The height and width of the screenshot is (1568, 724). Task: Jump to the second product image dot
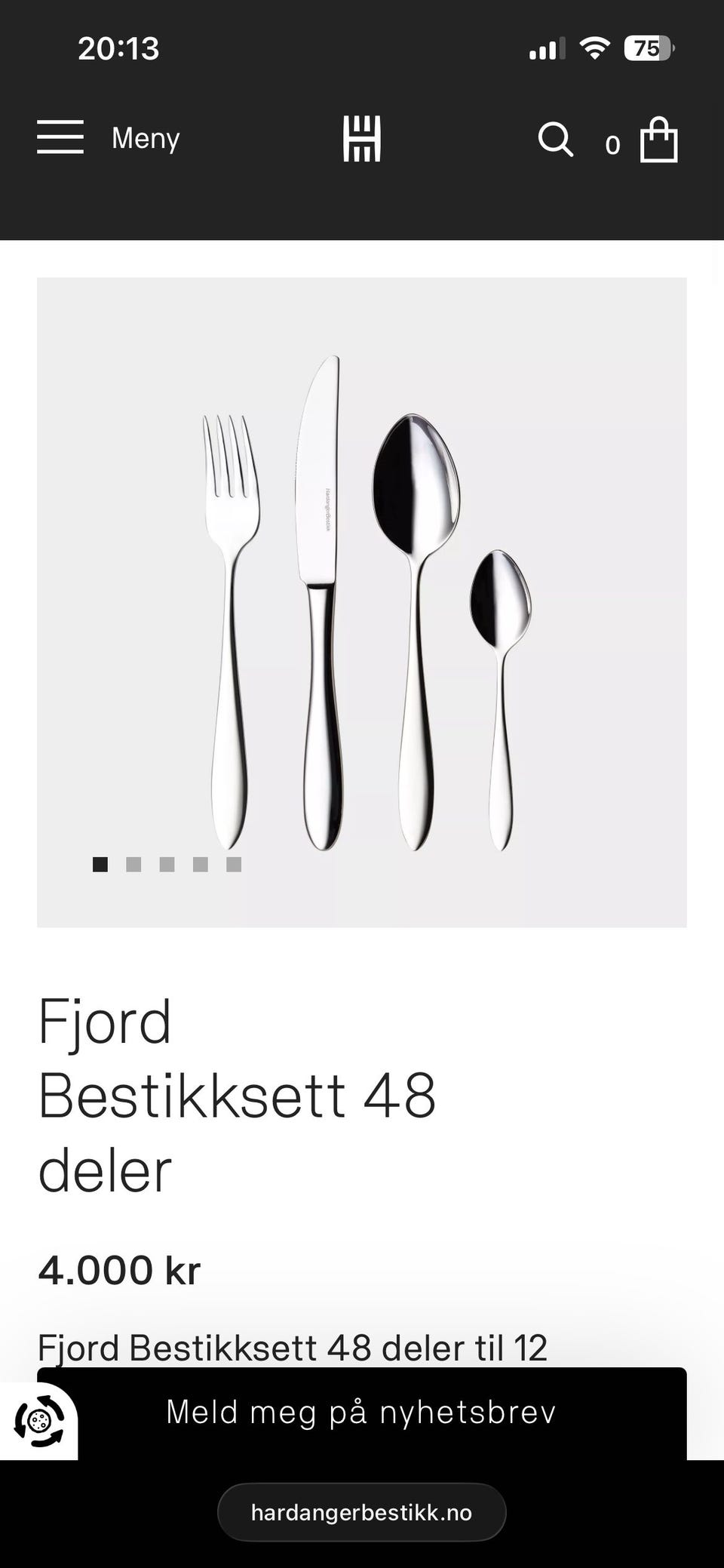tap(133, 865)
